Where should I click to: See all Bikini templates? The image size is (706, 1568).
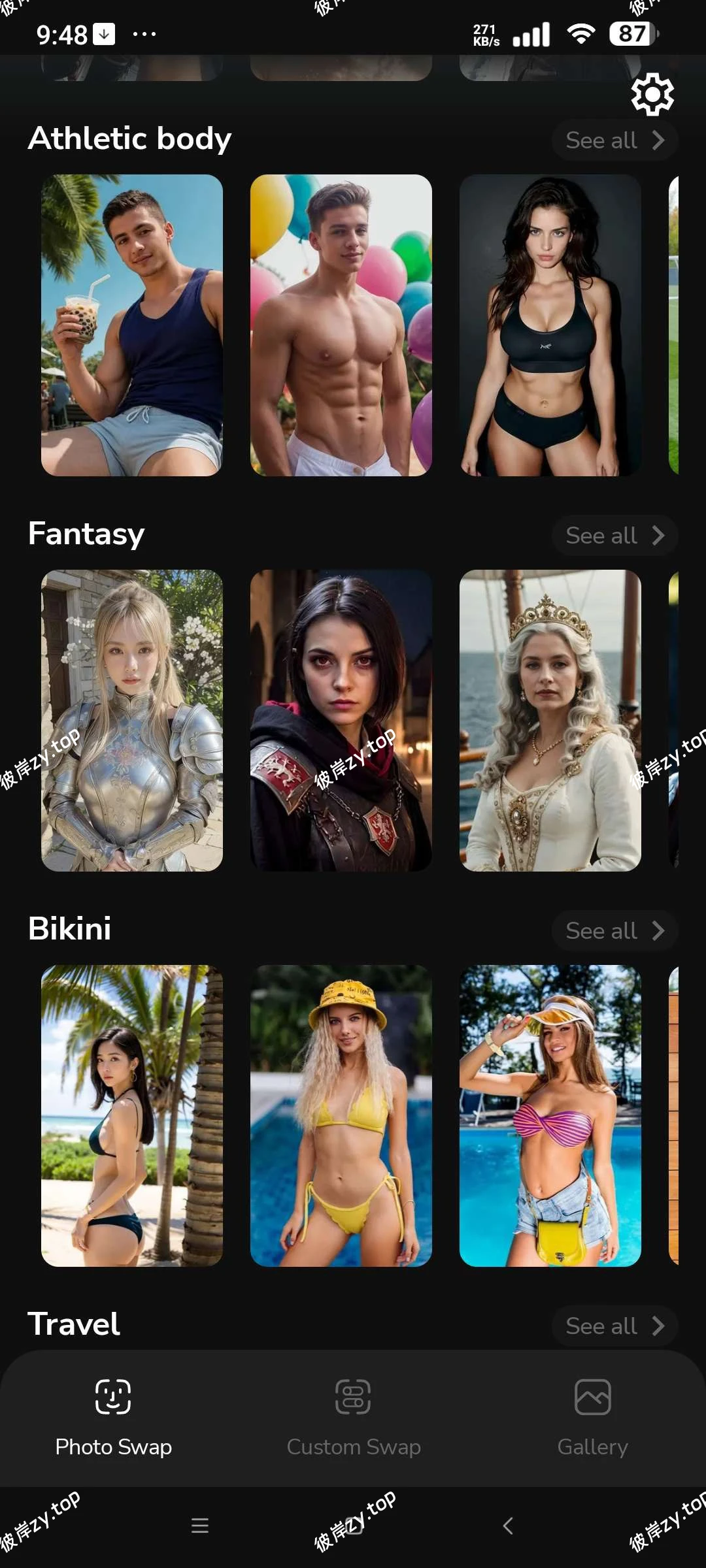(x=614, y=931)
